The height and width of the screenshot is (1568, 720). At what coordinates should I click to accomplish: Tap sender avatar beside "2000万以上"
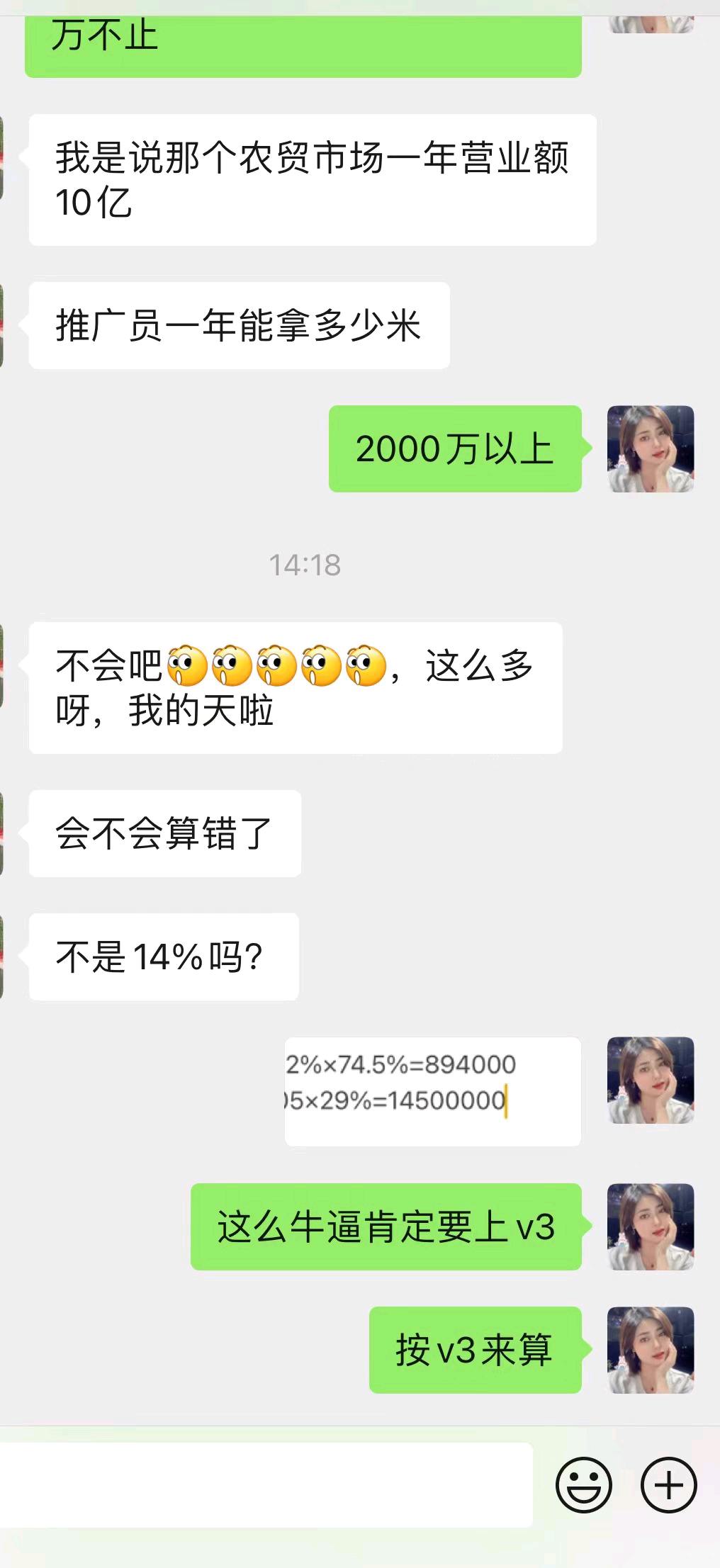coord(651,449)
